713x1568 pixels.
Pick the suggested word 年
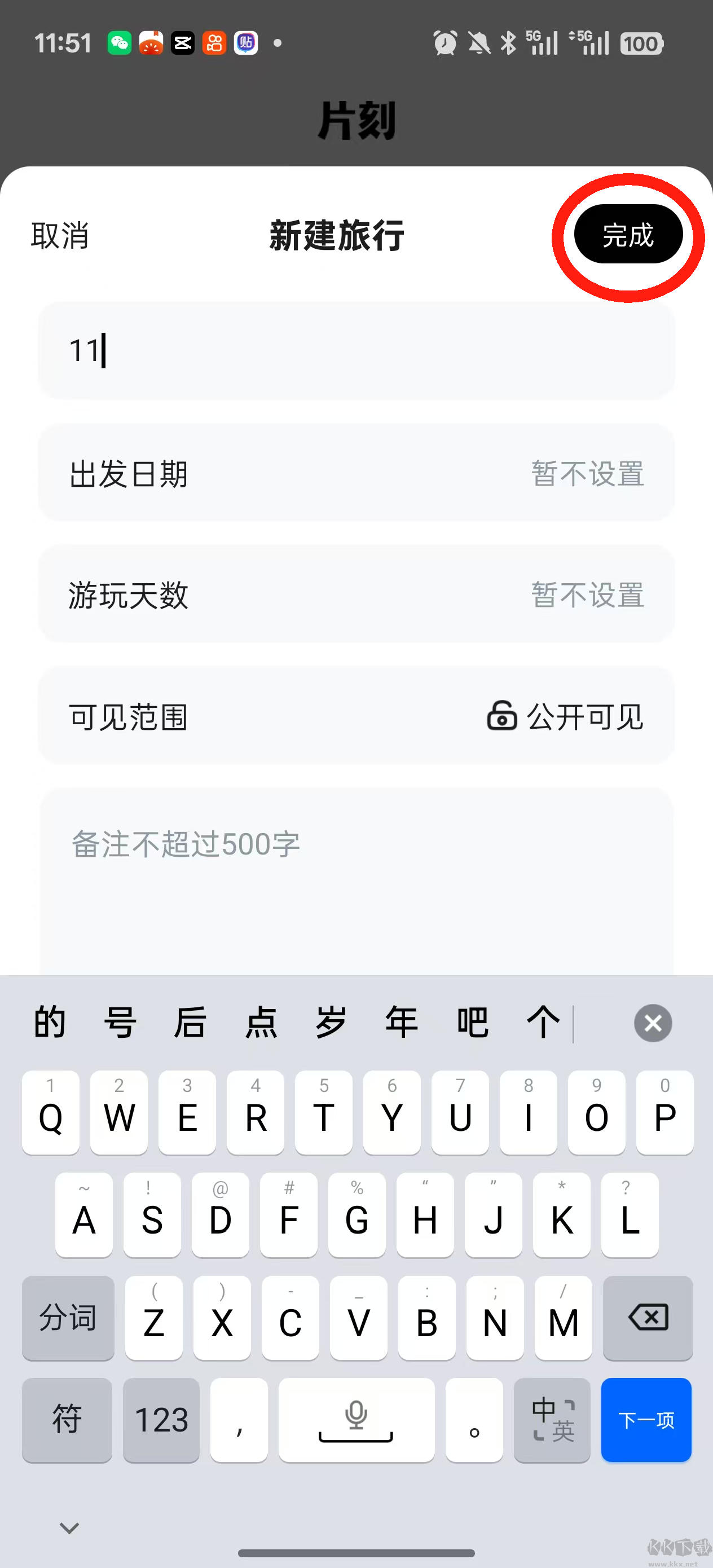401,1023
